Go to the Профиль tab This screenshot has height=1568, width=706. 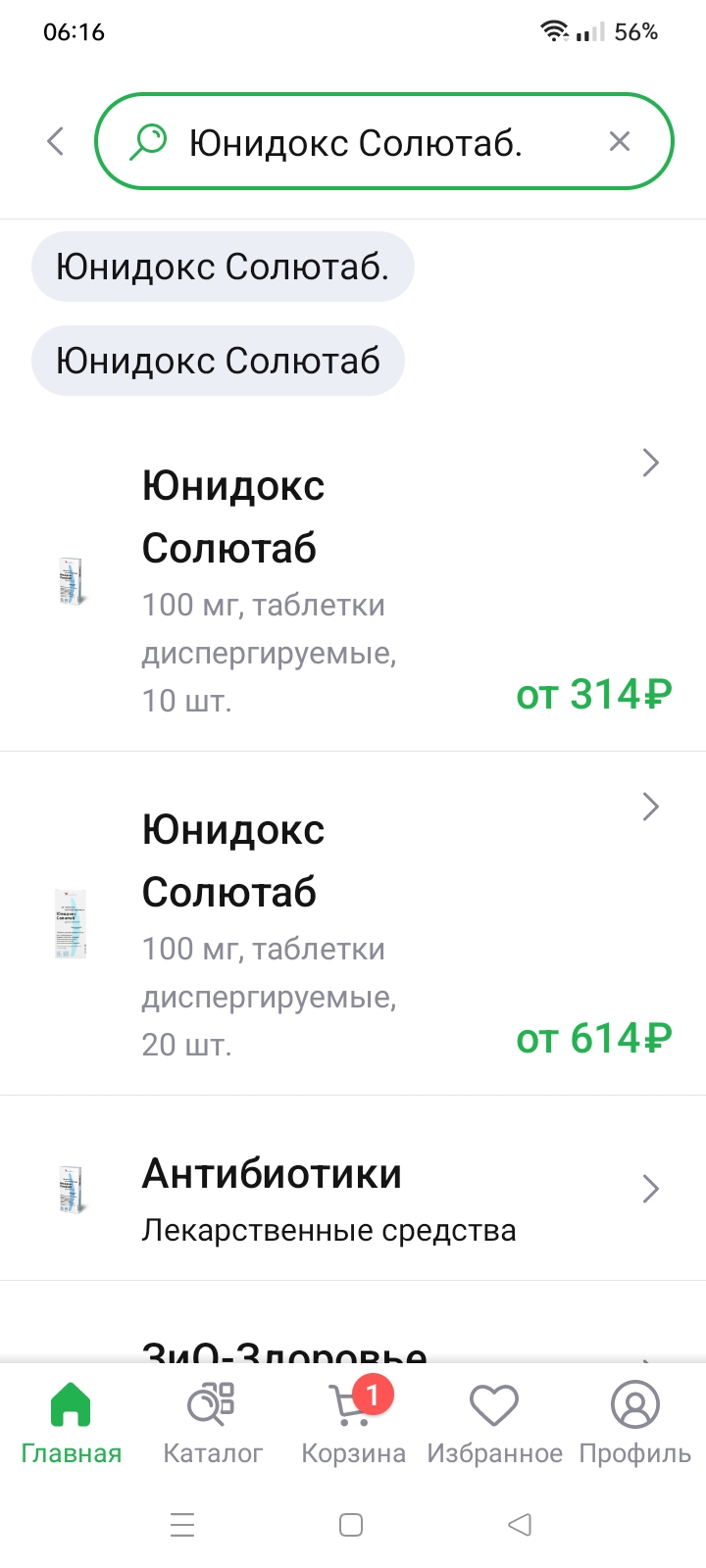[x=635, y=1422]
